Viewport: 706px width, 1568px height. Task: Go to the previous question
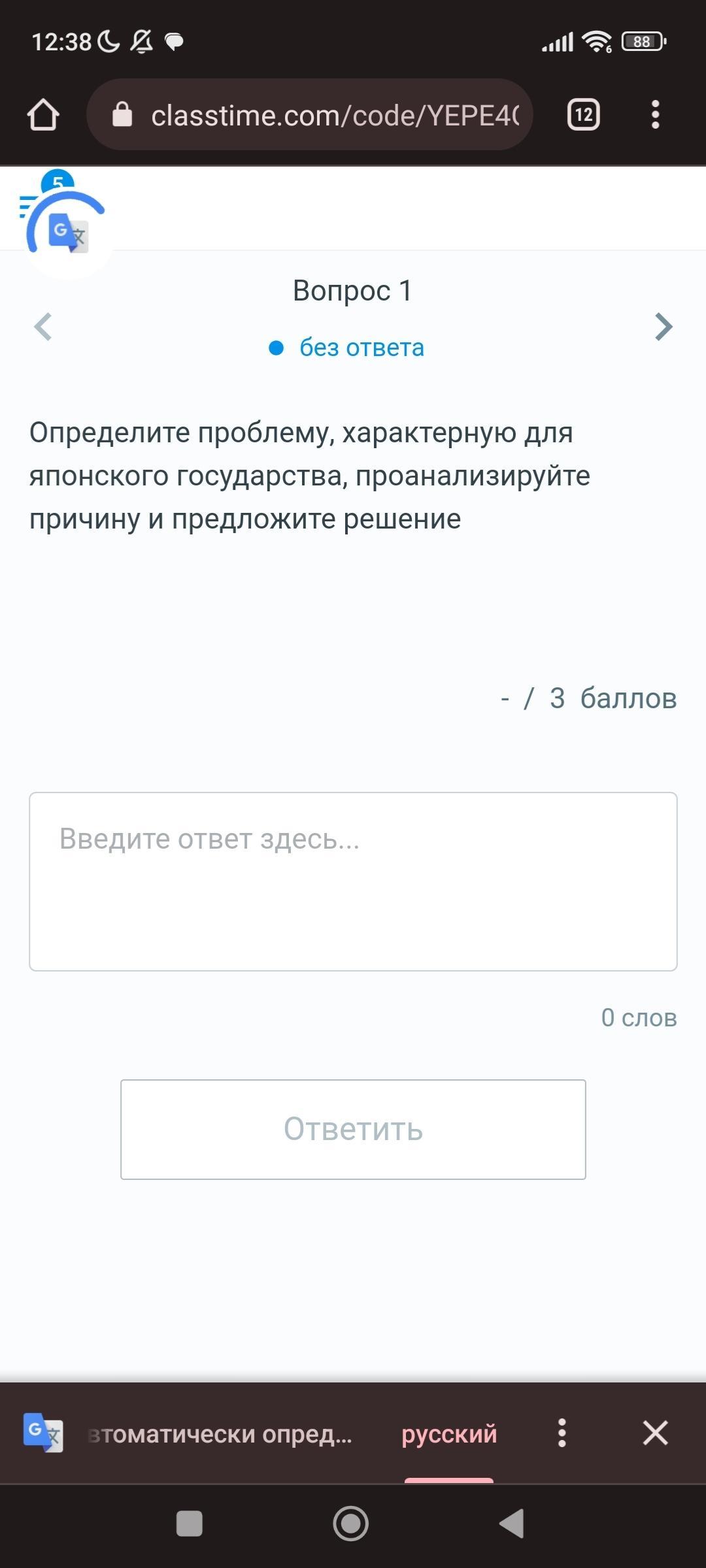pyautogui.click(x=43, y=327)
